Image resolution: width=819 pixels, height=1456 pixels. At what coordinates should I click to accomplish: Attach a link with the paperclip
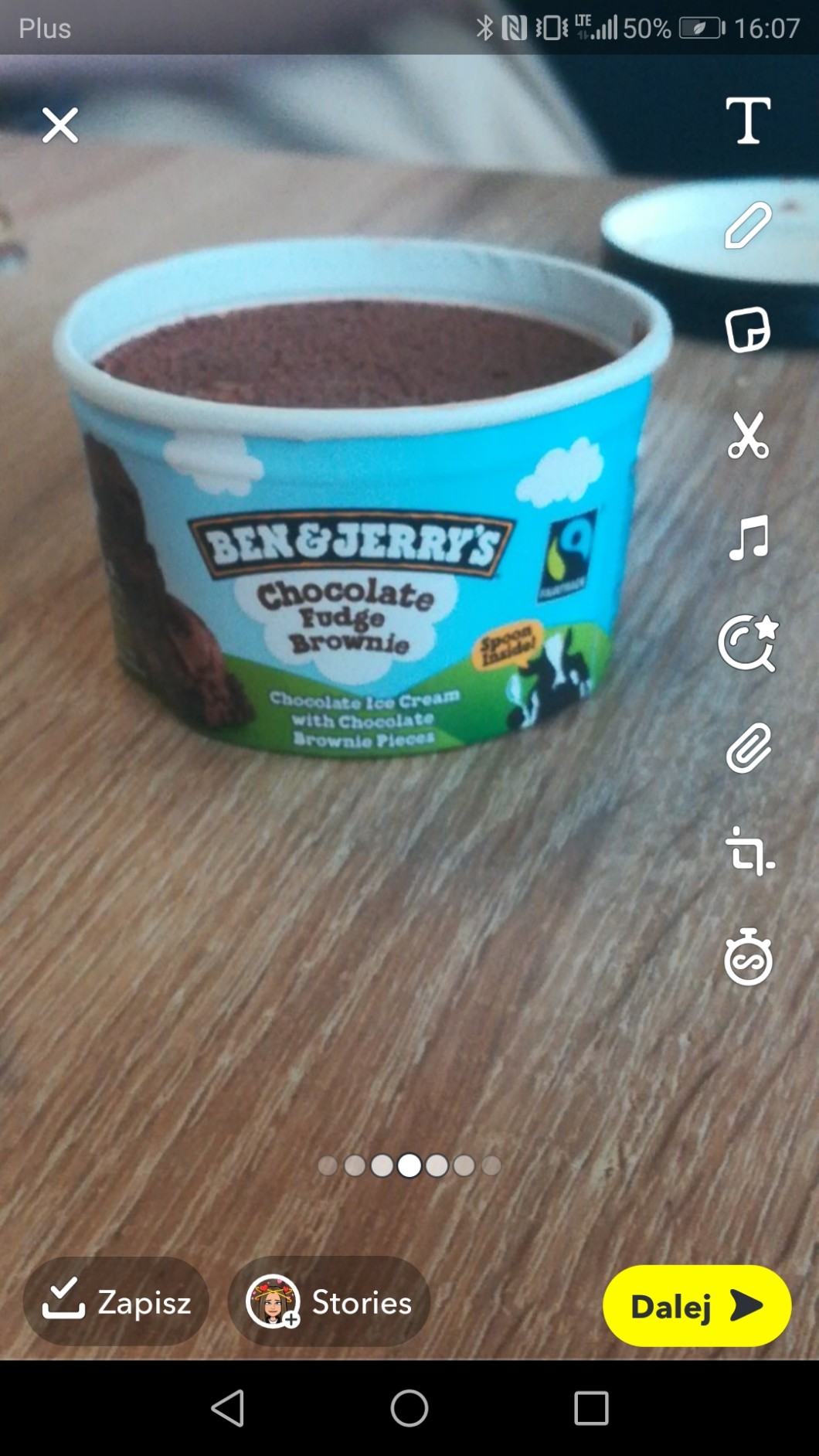tap(748, 748)
